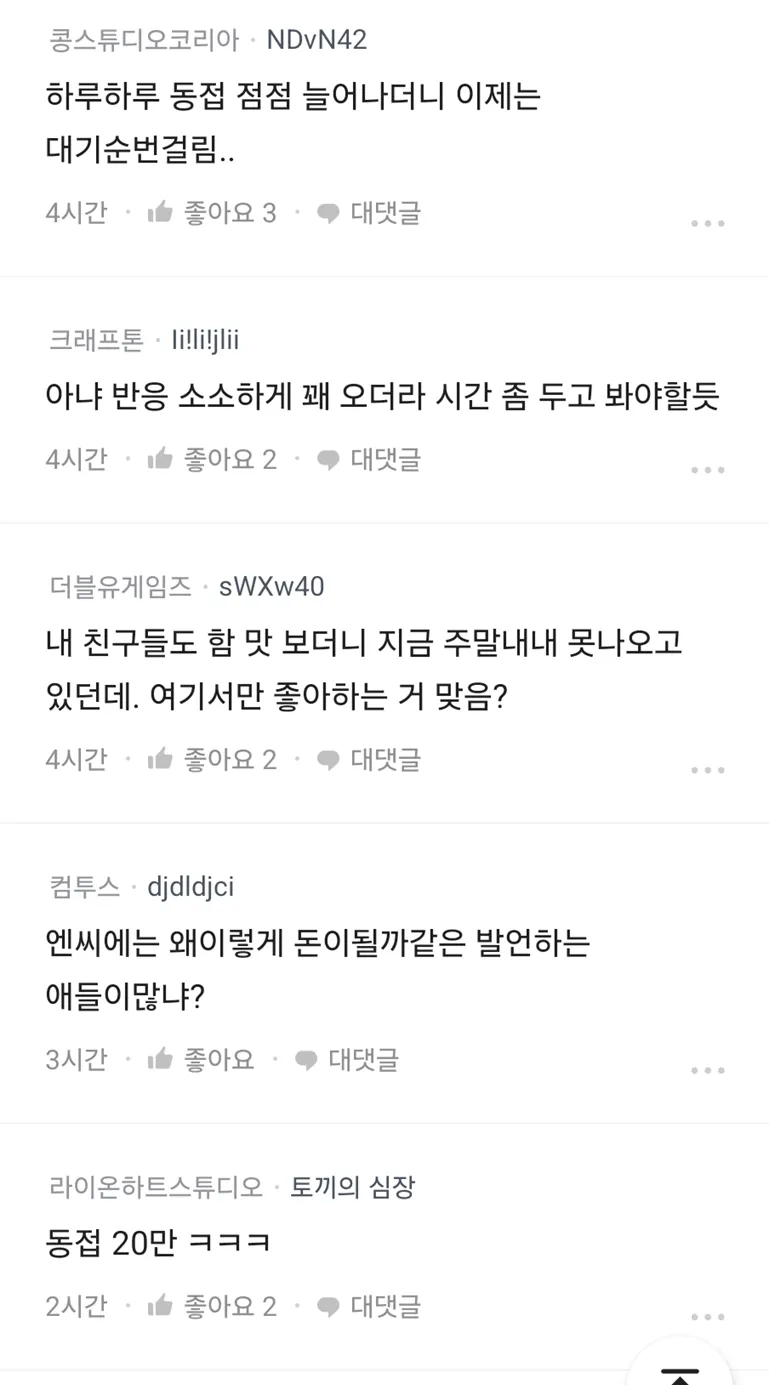Like the comment by sWXw40
Screen dimensions: 769x1385
pyautogui.click(x=211, y=760)
